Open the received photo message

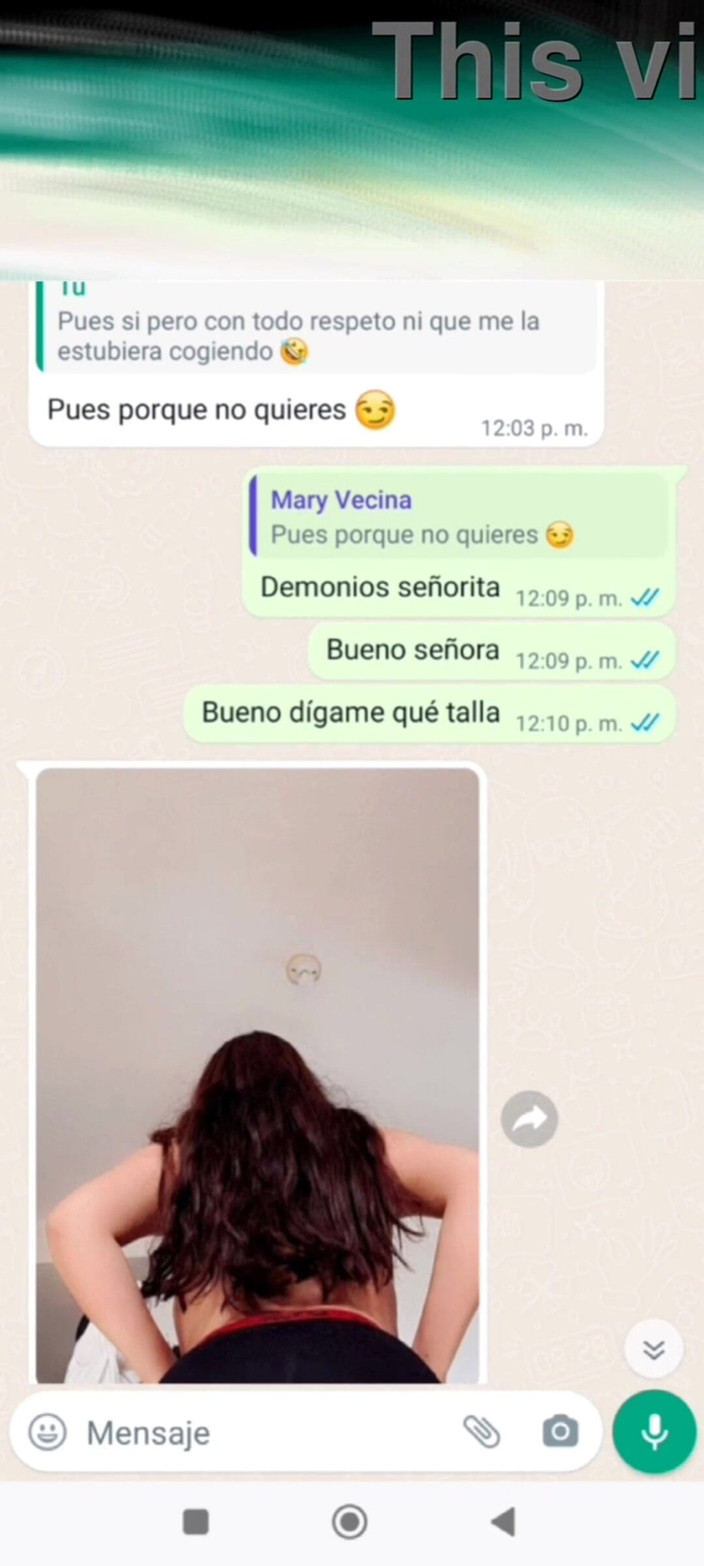pos(258,1075)
